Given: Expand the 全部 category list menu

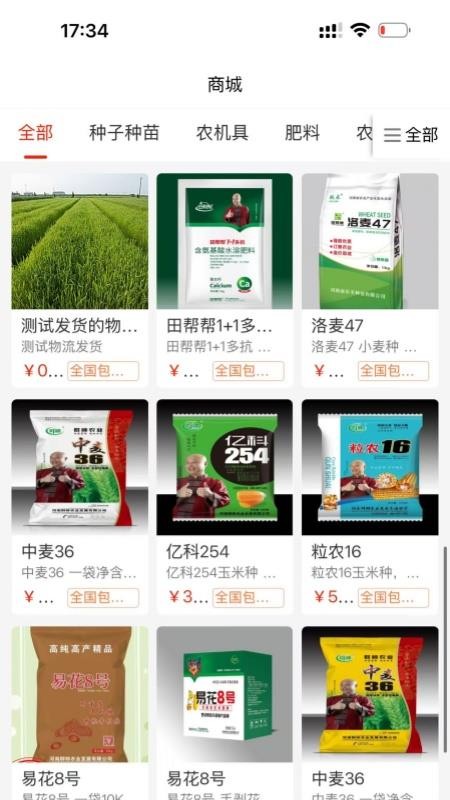Looking at the screenshot, I should pyautogui.click(x=411, y=135).
